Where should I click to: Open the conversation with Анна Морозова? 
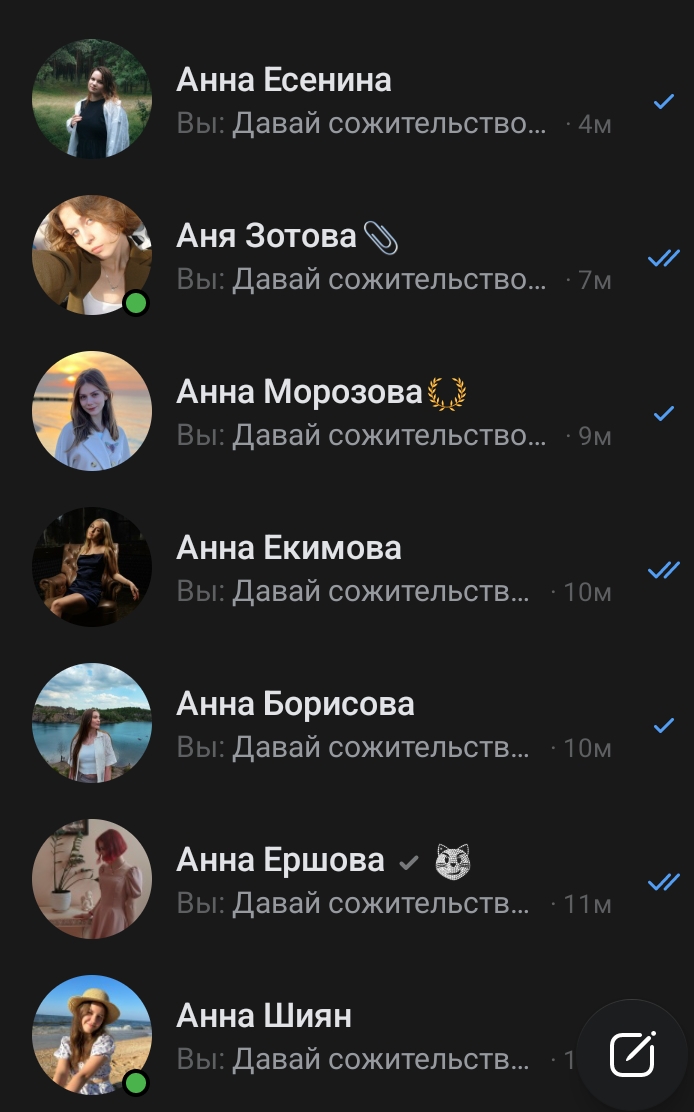click(360, 413)
